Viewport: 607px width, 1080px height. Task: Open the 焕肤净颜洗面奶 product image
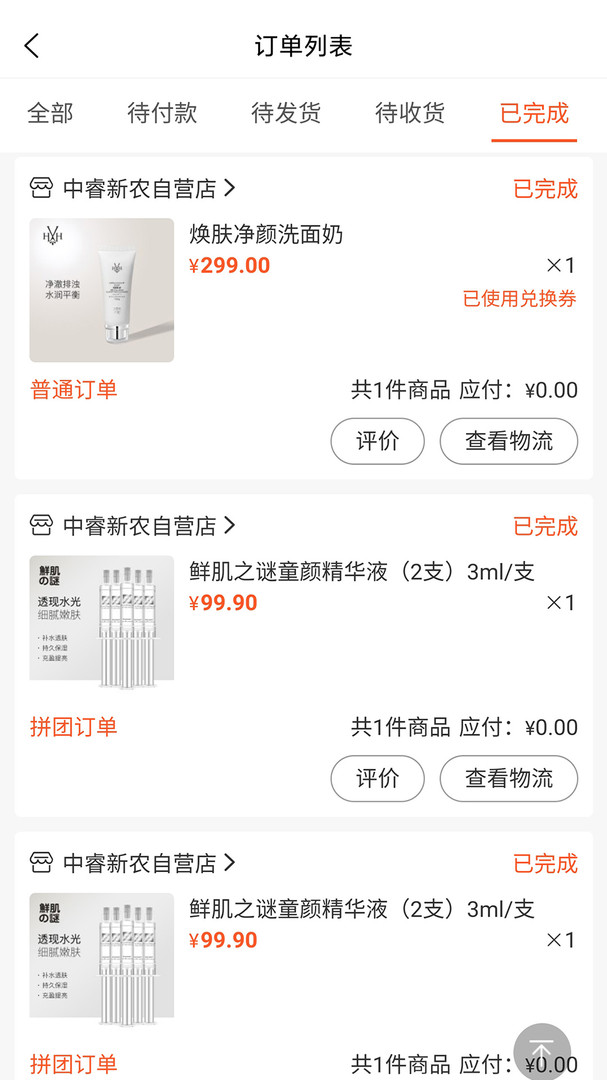pos(101,290)
